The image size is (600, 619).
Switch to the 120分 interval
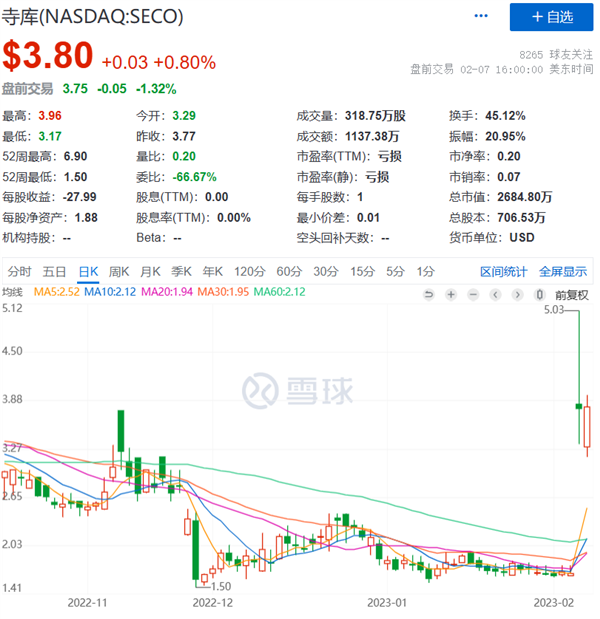click(247, 271)
